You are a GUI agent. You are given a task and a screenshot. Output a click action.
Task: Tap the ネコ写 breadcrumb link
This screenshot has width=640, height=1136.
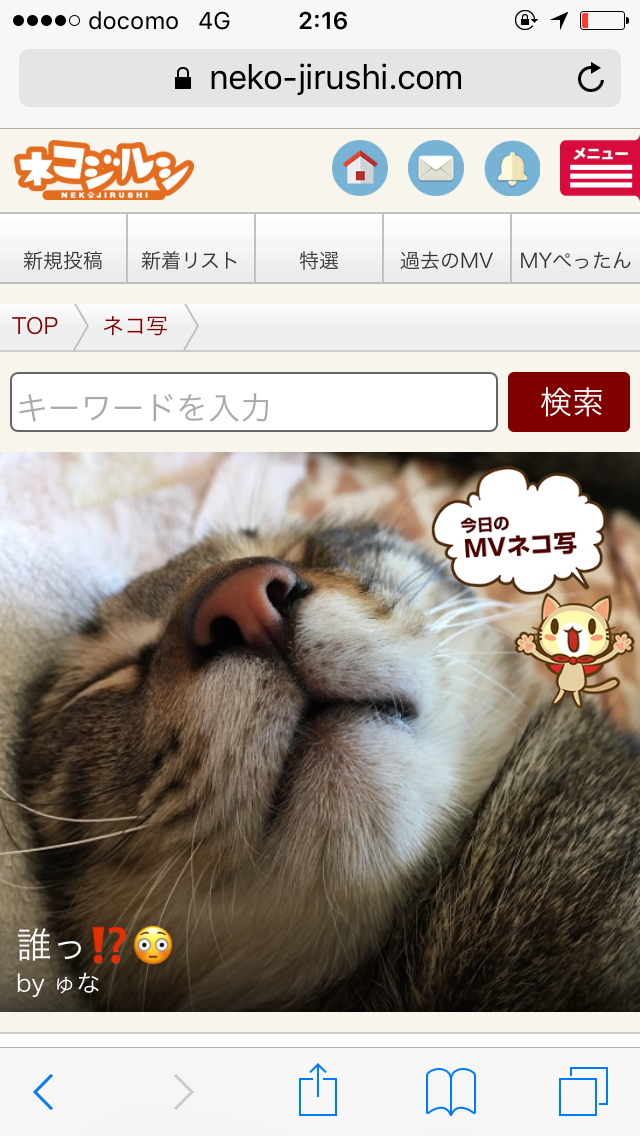click(135, 326)
